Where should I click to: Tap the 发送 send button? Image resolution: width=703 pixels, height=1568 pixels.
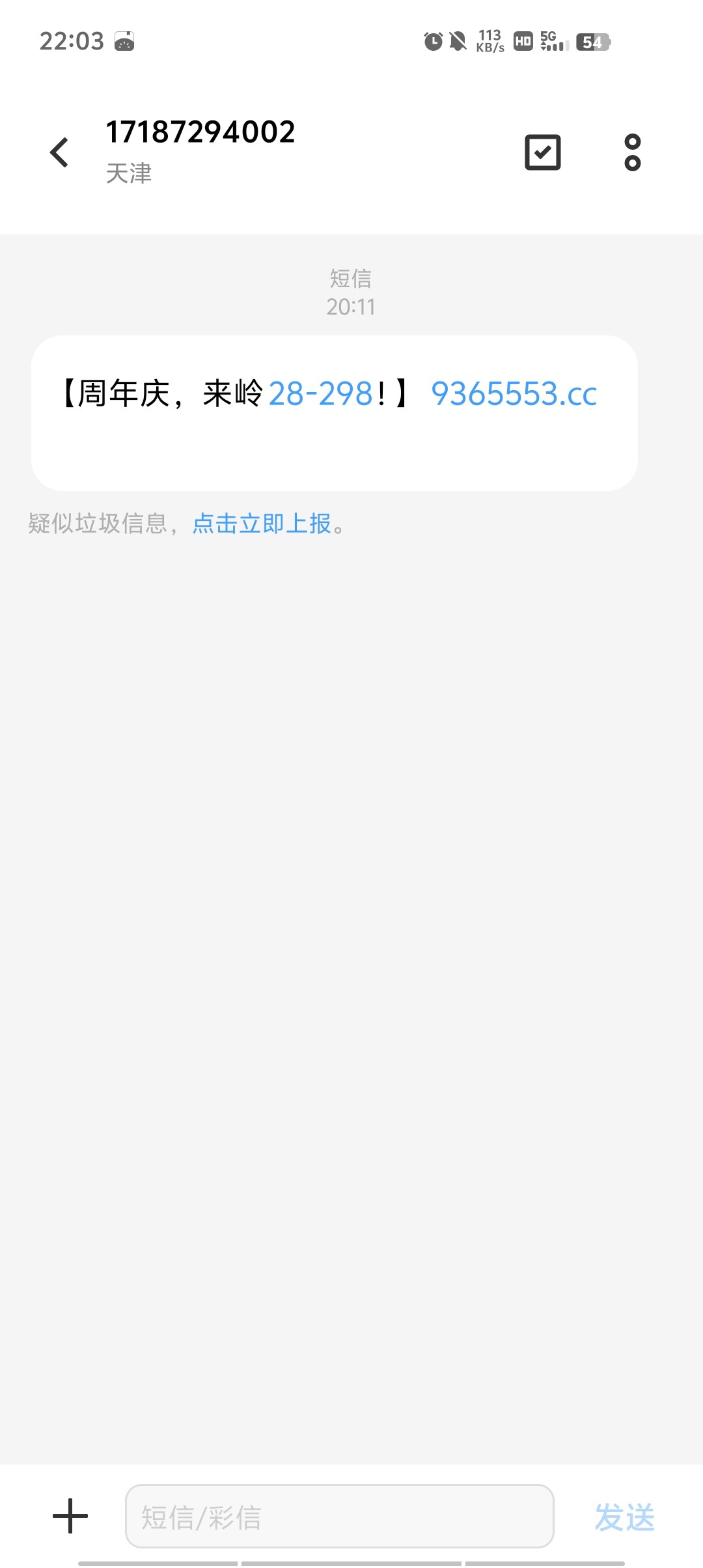624,1517
